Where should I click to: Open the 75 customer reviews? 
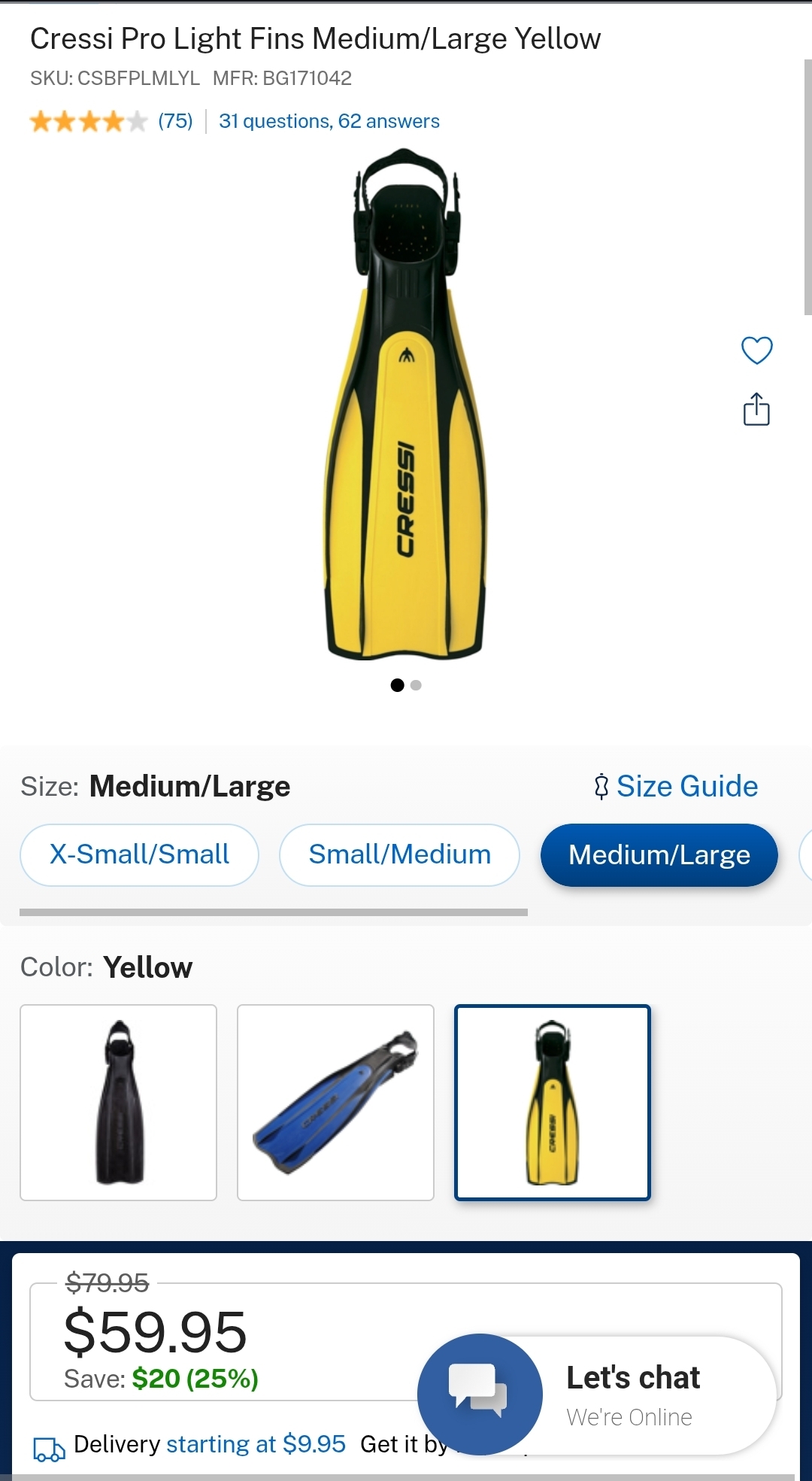coord(175,121)
